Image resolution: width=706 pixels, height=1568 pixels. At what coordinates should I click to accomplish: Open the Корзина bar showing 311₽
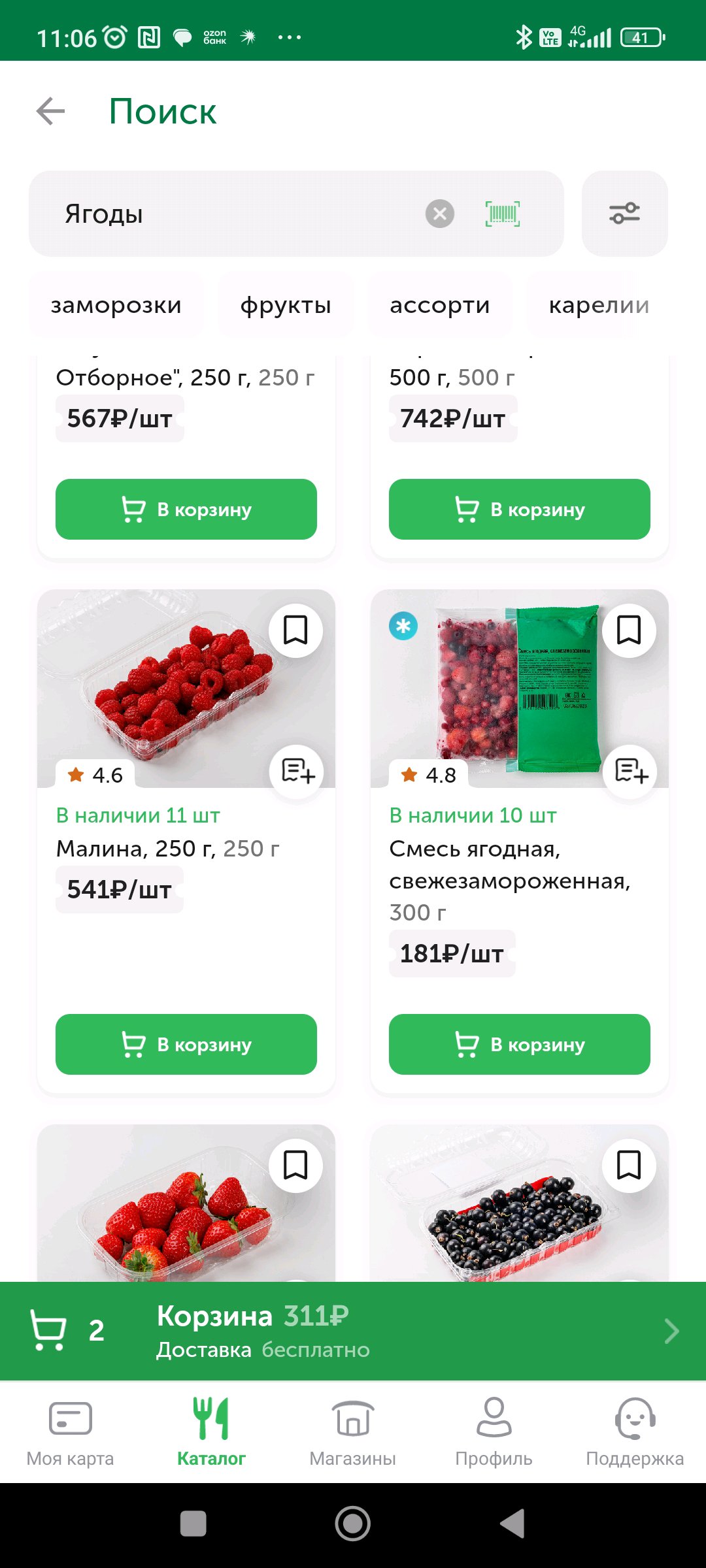pyautogui.click(x=353, y=1331)
